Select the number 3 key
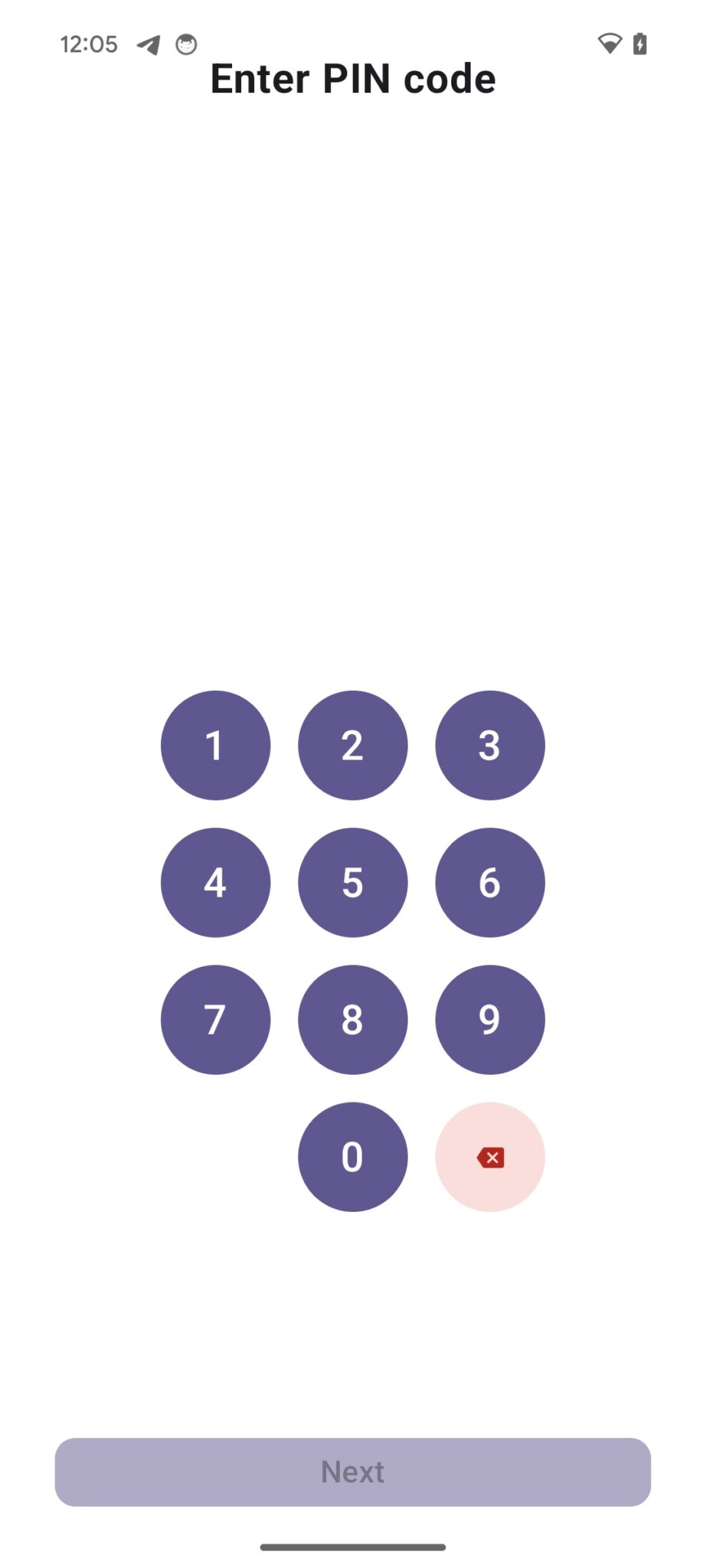This screenshot has height=1568, width=706. click(x=490, y=745)
